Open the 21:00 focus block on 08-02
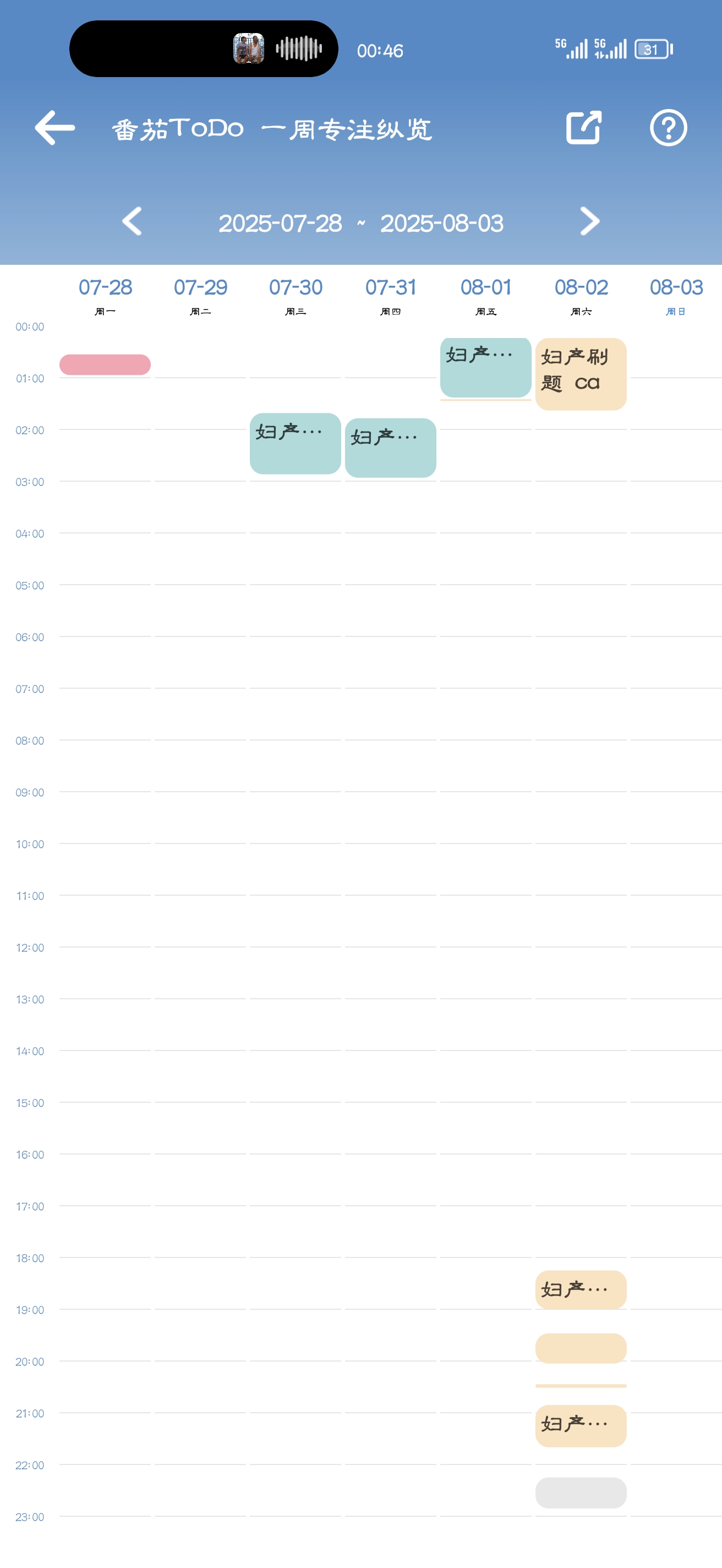This screenshot has height=1568, width=722. [580, 1425]
